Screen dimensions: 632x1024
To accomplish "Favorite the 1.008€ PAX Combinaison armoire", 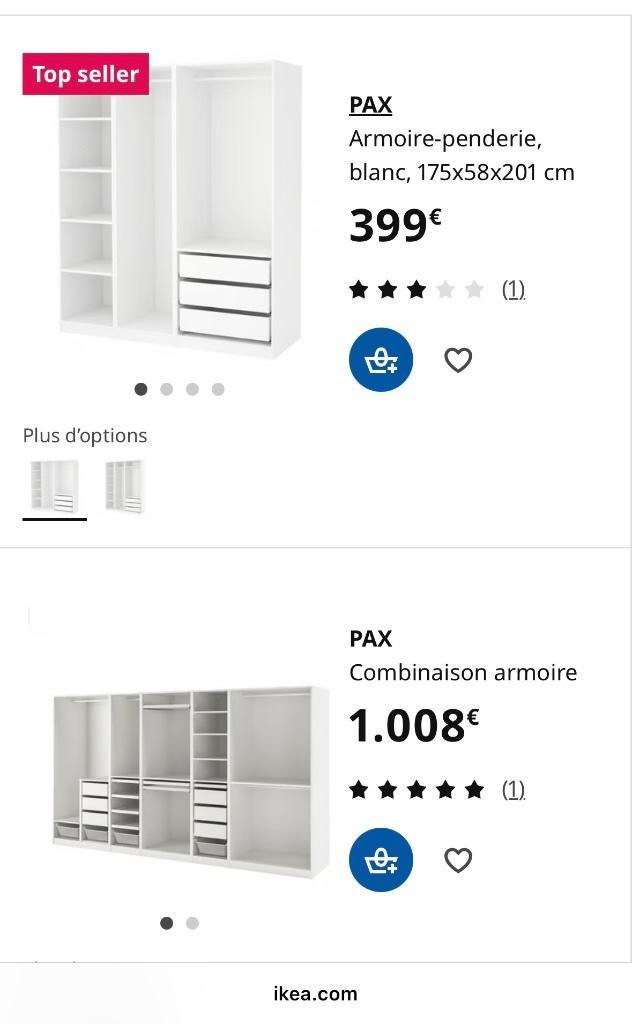I will 458,860.
